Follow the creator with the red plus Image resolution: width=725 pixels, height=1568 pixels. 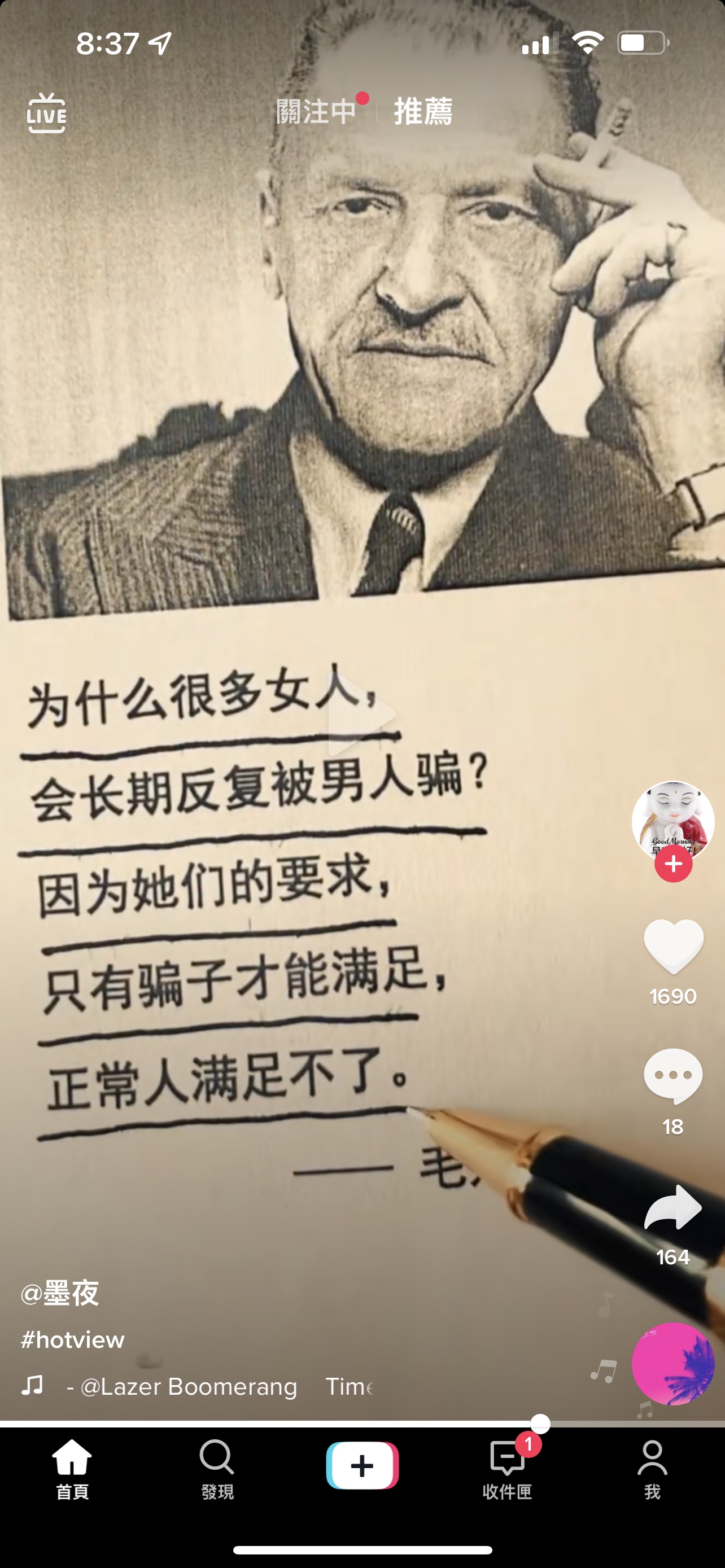pos(673,864)
